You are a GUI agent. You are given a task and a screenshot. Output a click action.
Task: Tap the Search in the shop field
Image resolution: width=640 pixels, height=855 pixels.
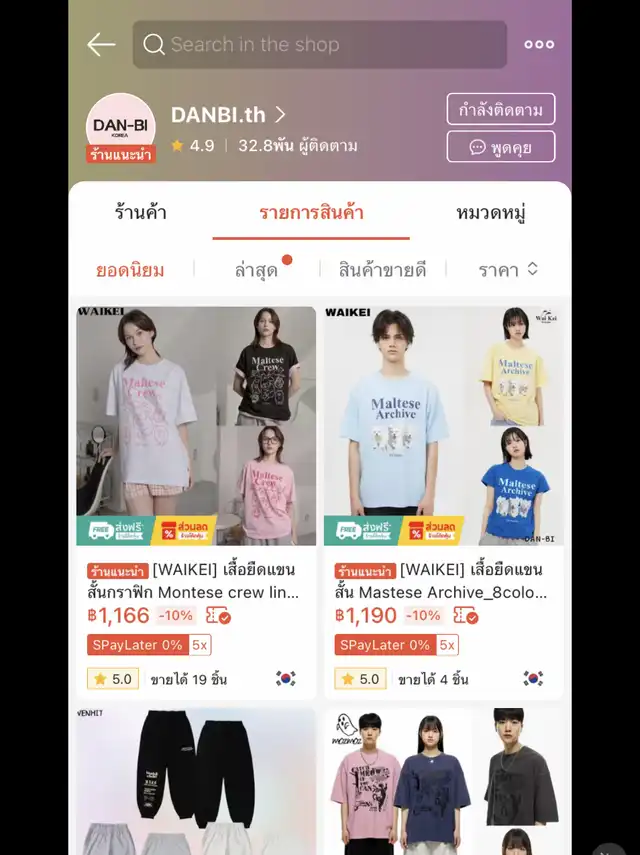coord(320,45)
